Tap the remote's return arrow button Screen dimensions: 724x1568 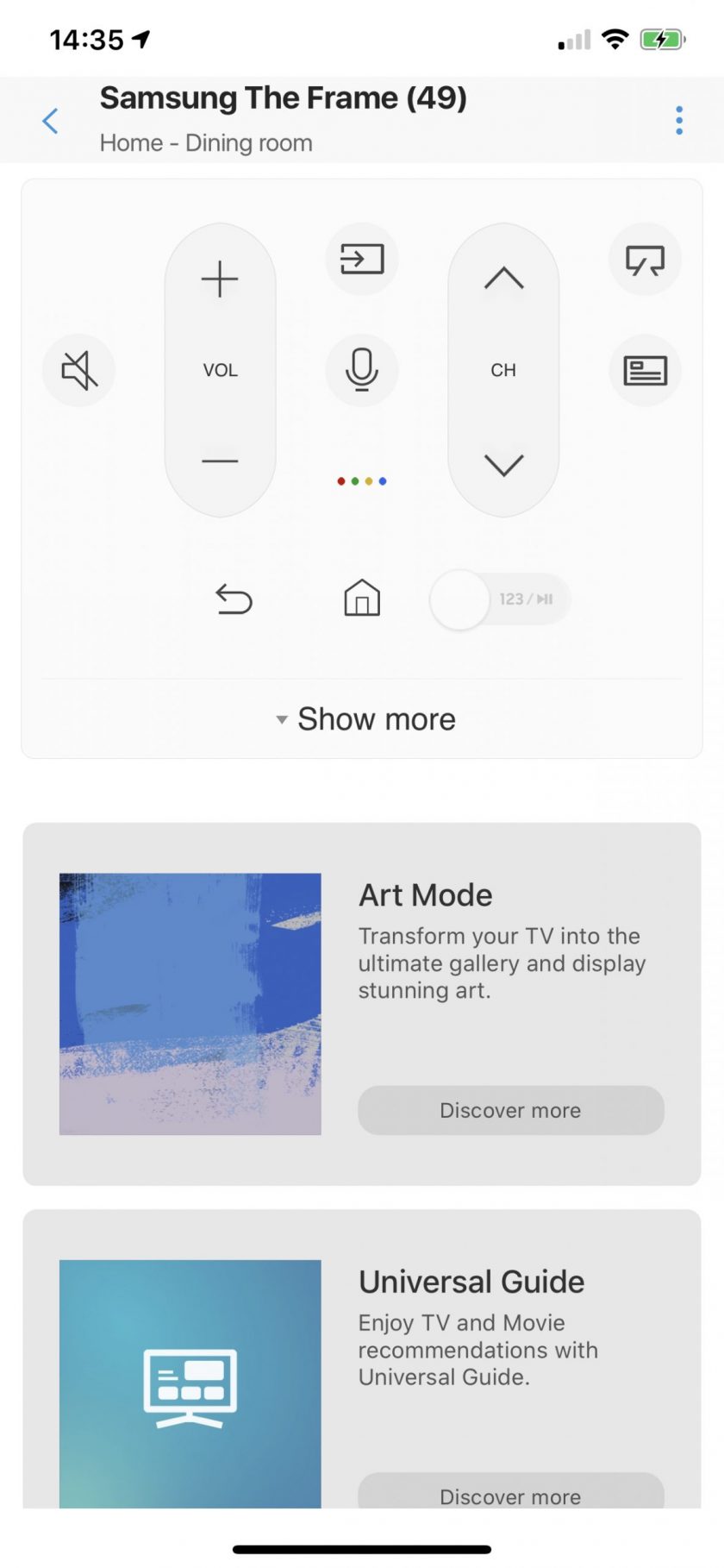234,599
